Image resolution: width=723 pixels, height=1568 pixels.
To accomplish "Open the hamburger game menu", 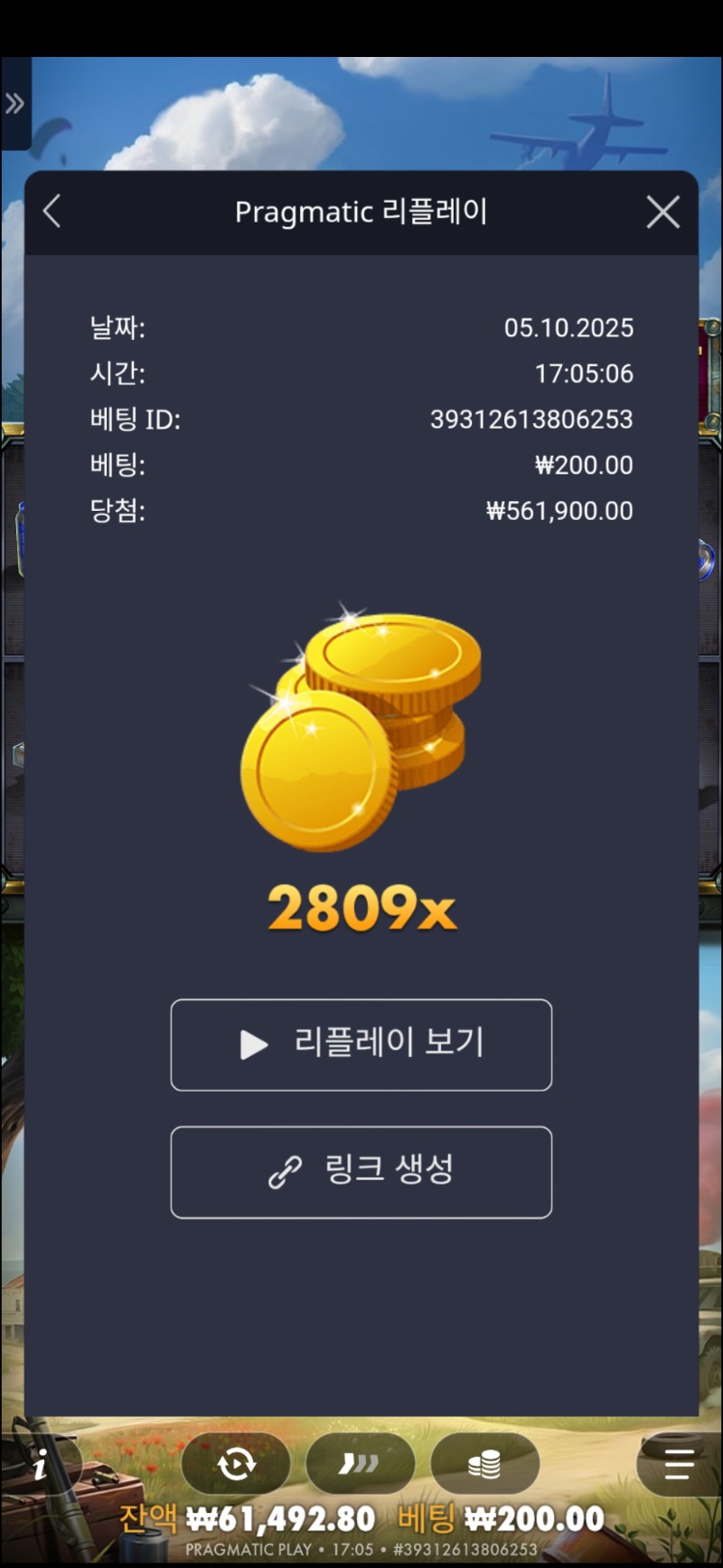I will [x=677, y=1463].
